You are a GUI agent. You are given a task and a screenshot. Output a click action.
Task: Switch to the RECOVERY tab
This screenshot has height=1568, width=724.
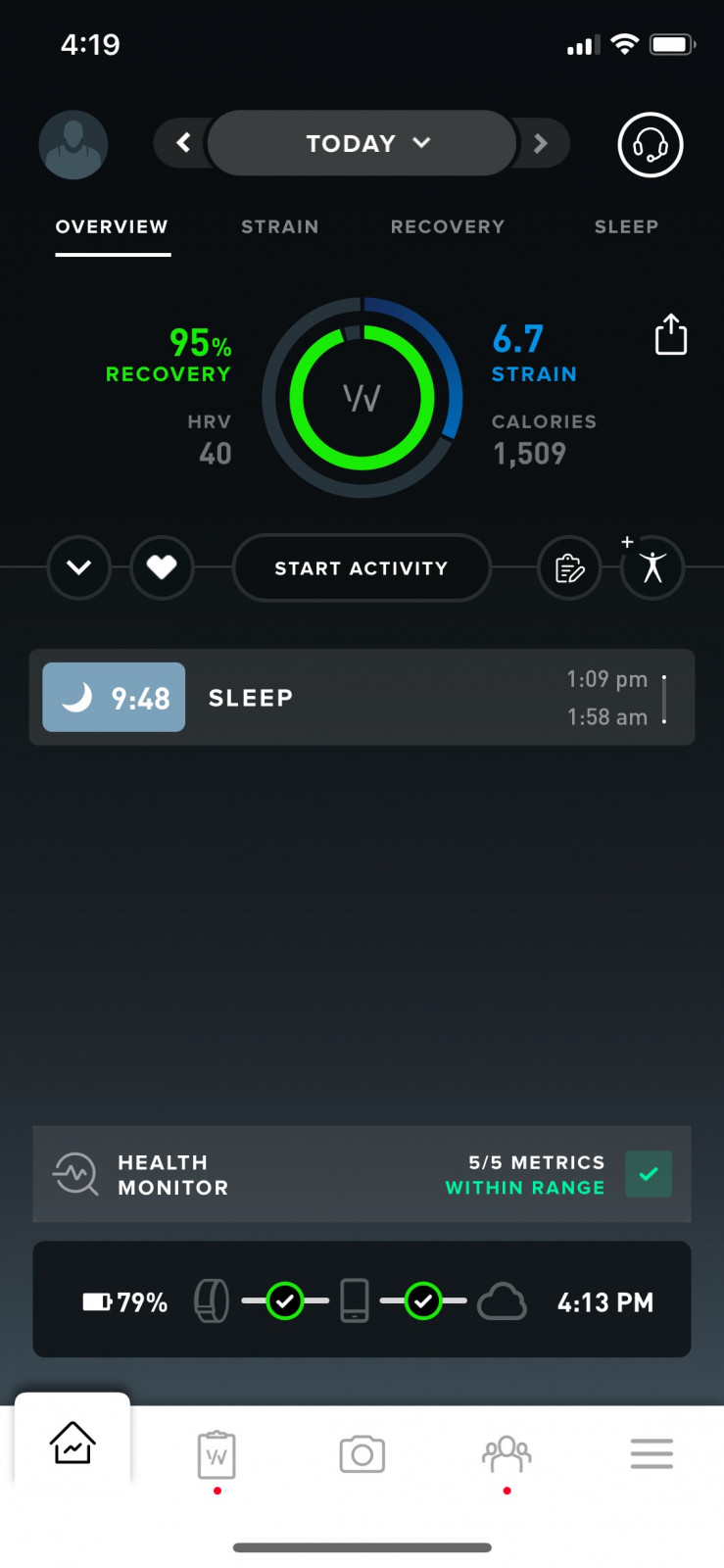tap(447, 226)
